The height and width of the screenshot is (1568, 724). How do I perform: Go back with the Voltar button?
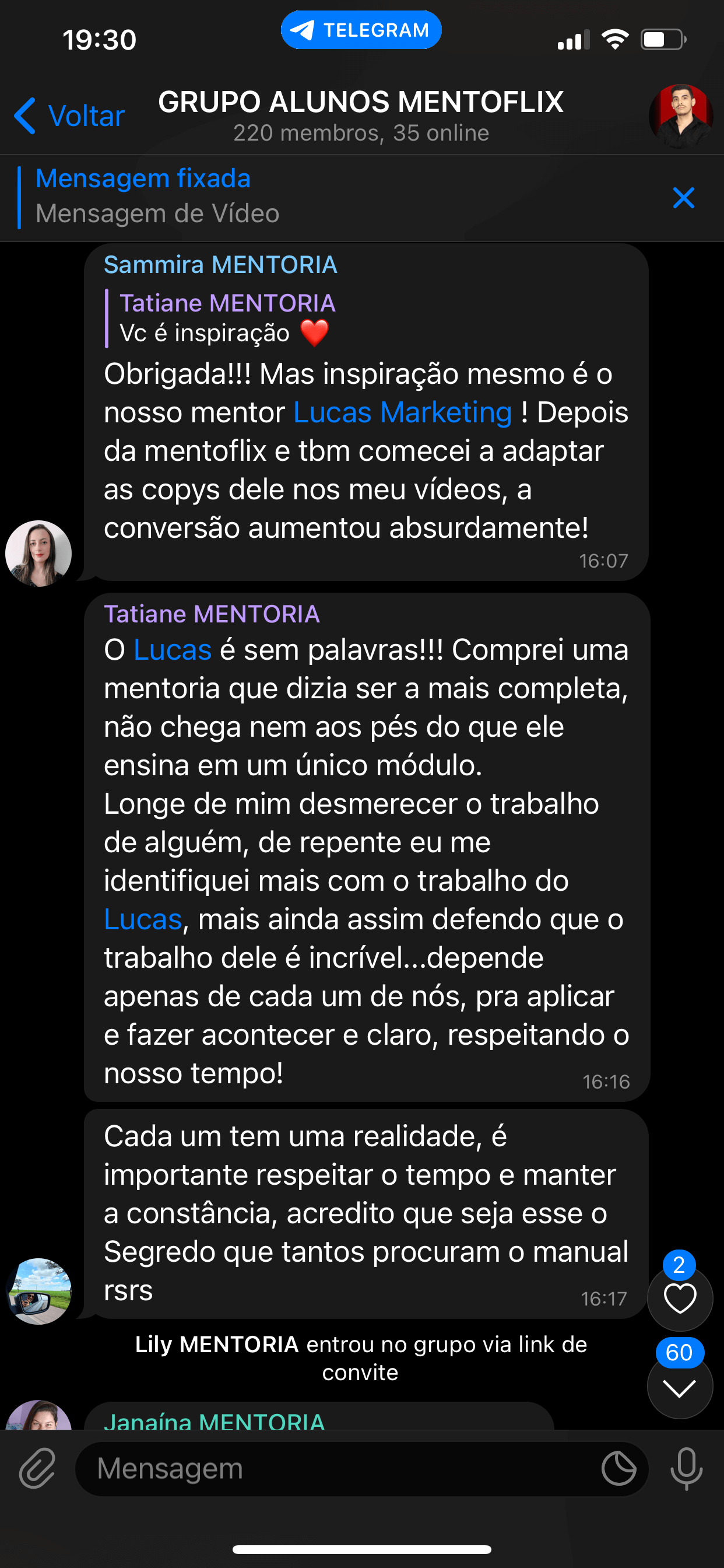(x=70, y=116)
